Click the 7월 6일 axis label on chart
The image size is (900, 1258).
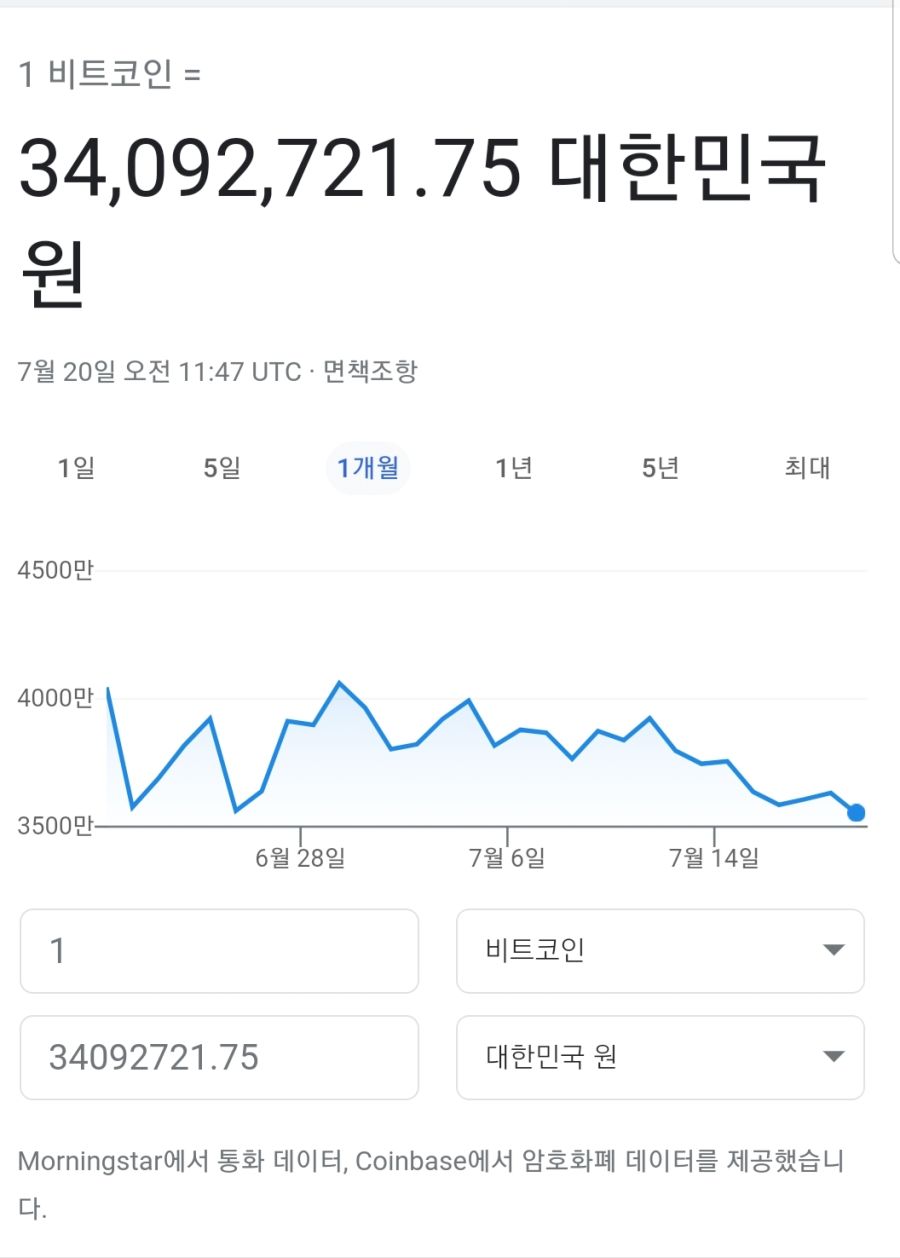(x=506, y=857)
